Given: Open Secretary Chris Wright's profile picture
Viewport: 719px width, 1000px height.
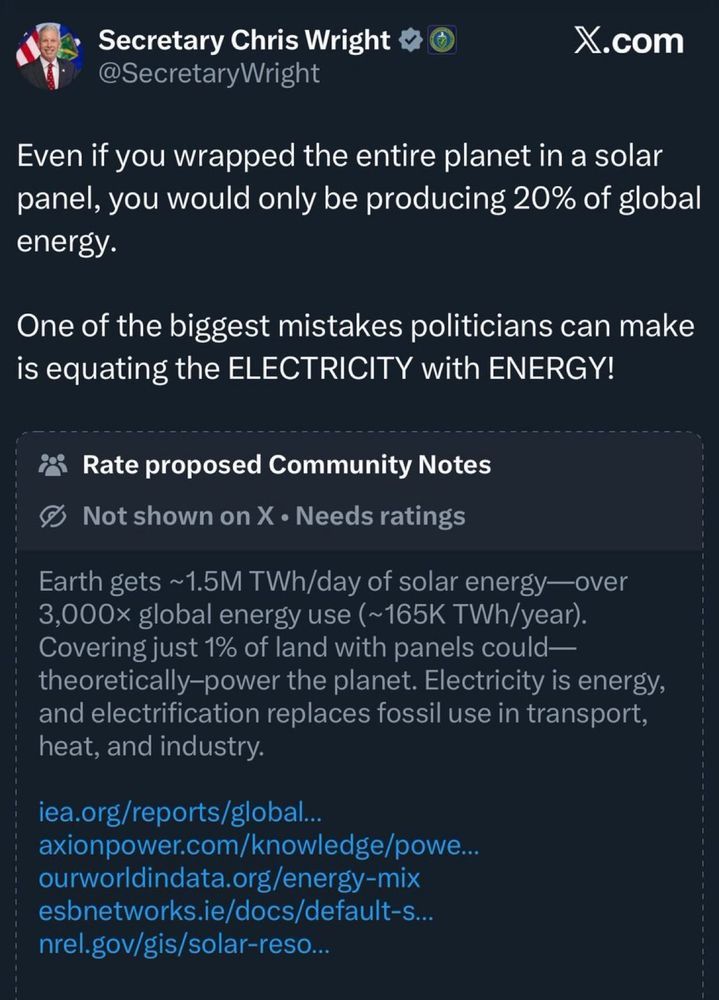Looking at the screenshot, I should 49,57.
